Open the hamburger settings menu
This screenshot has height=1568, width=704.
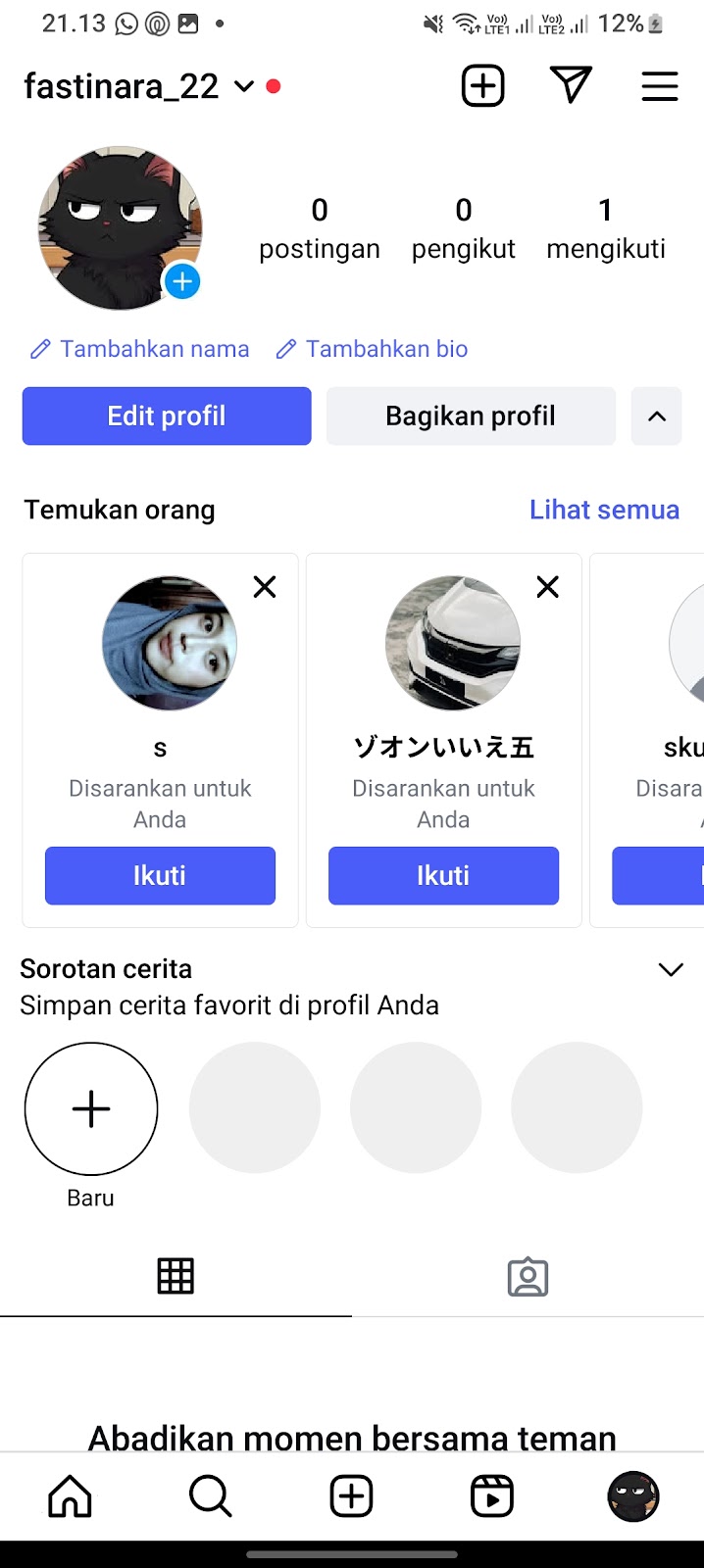[x=660, y=86]
